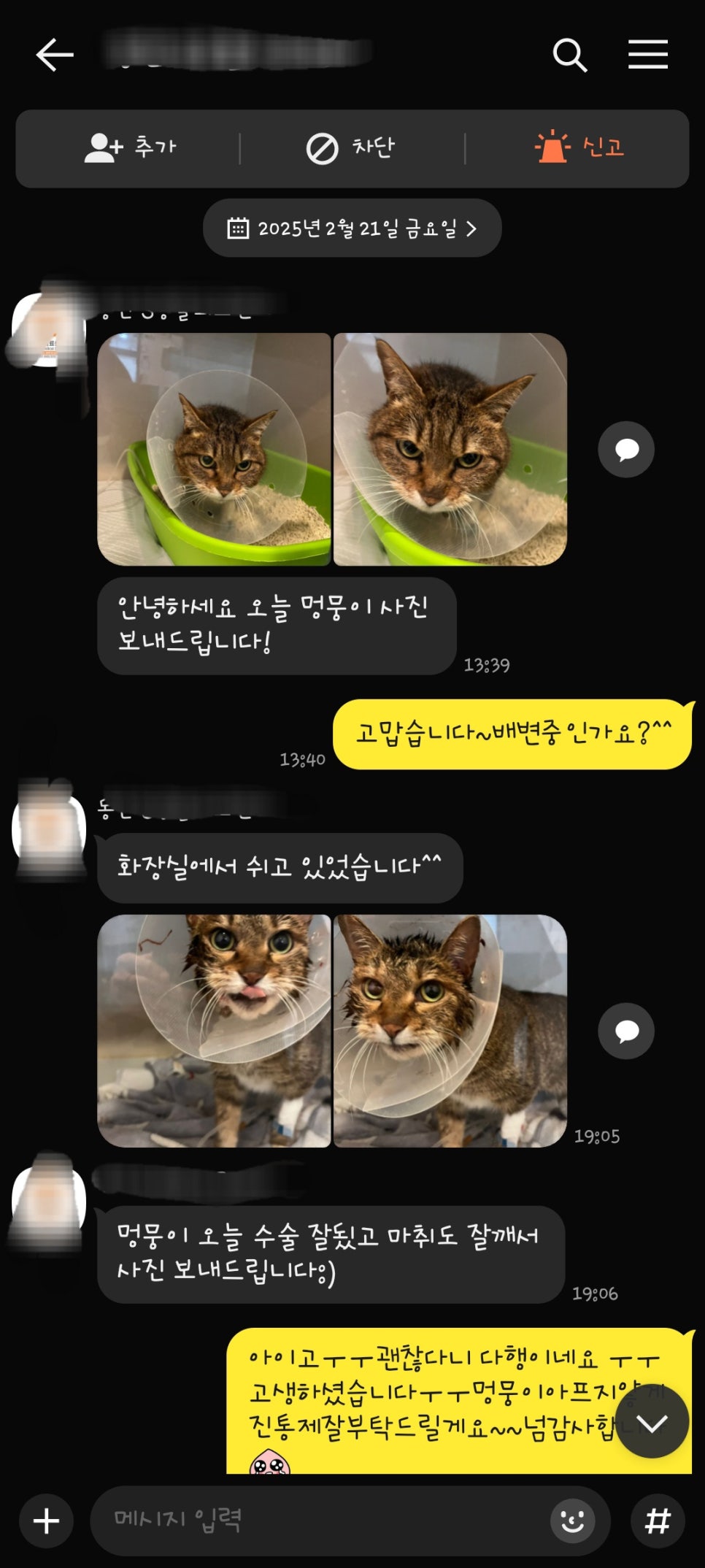Open the hashtag search button
Viewport: 705px width, 1568px height.
[658, 1521]
